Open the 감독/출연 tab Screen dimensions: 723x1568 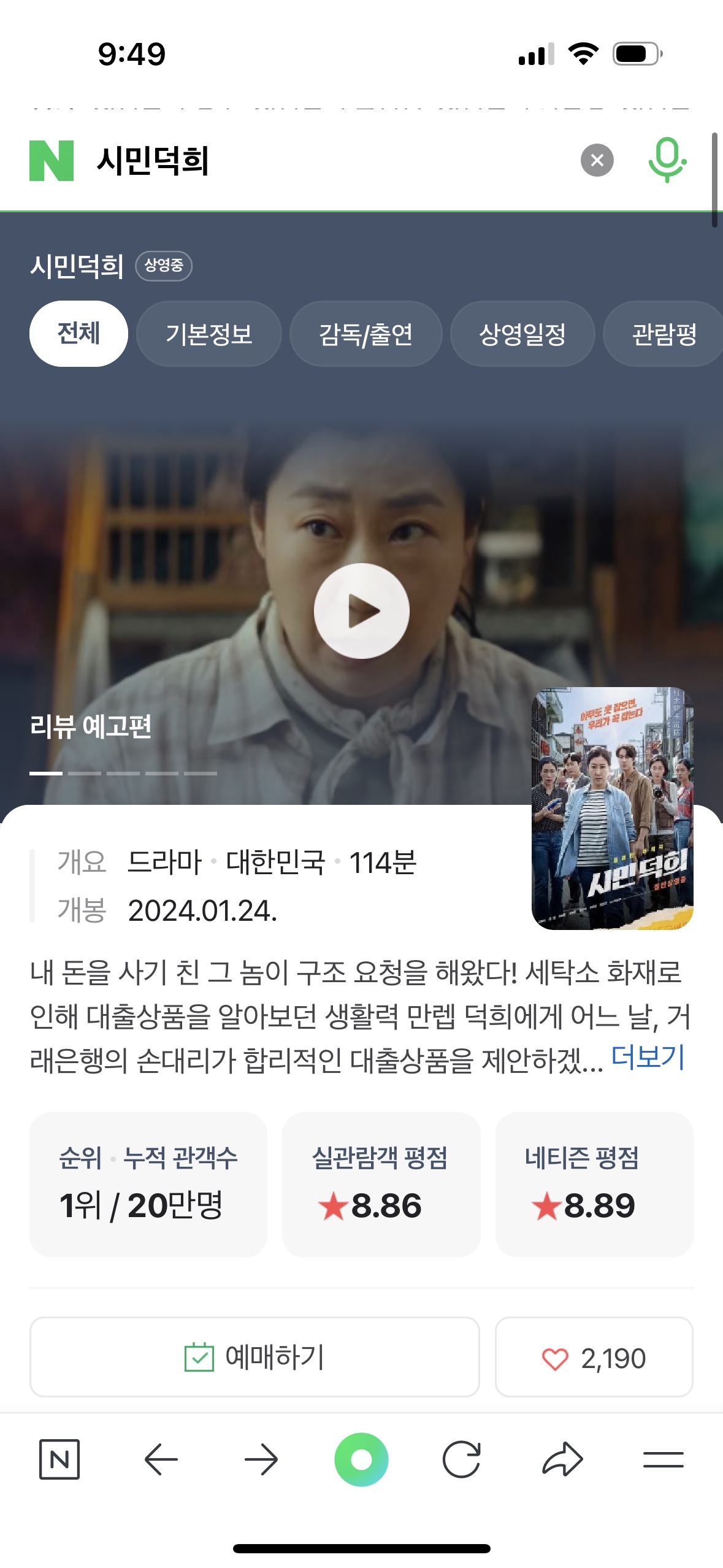point(365,334)
